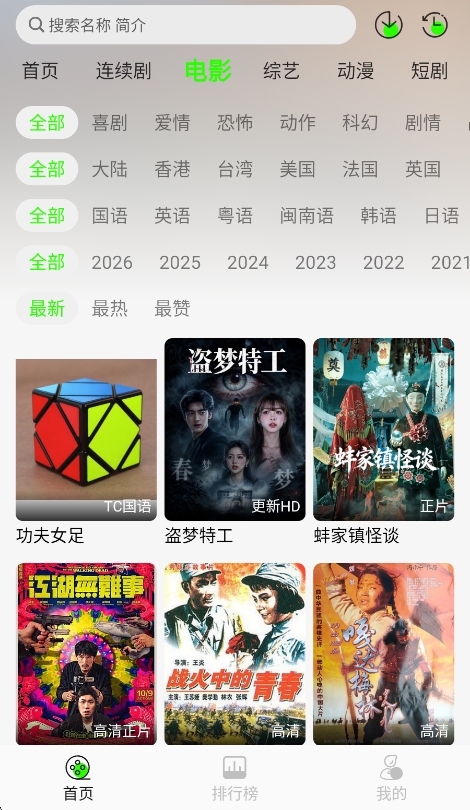Sort movies by 最热
Image resolution: width=470 pixels, height=810 pixels.
click(x=109, y=309)
